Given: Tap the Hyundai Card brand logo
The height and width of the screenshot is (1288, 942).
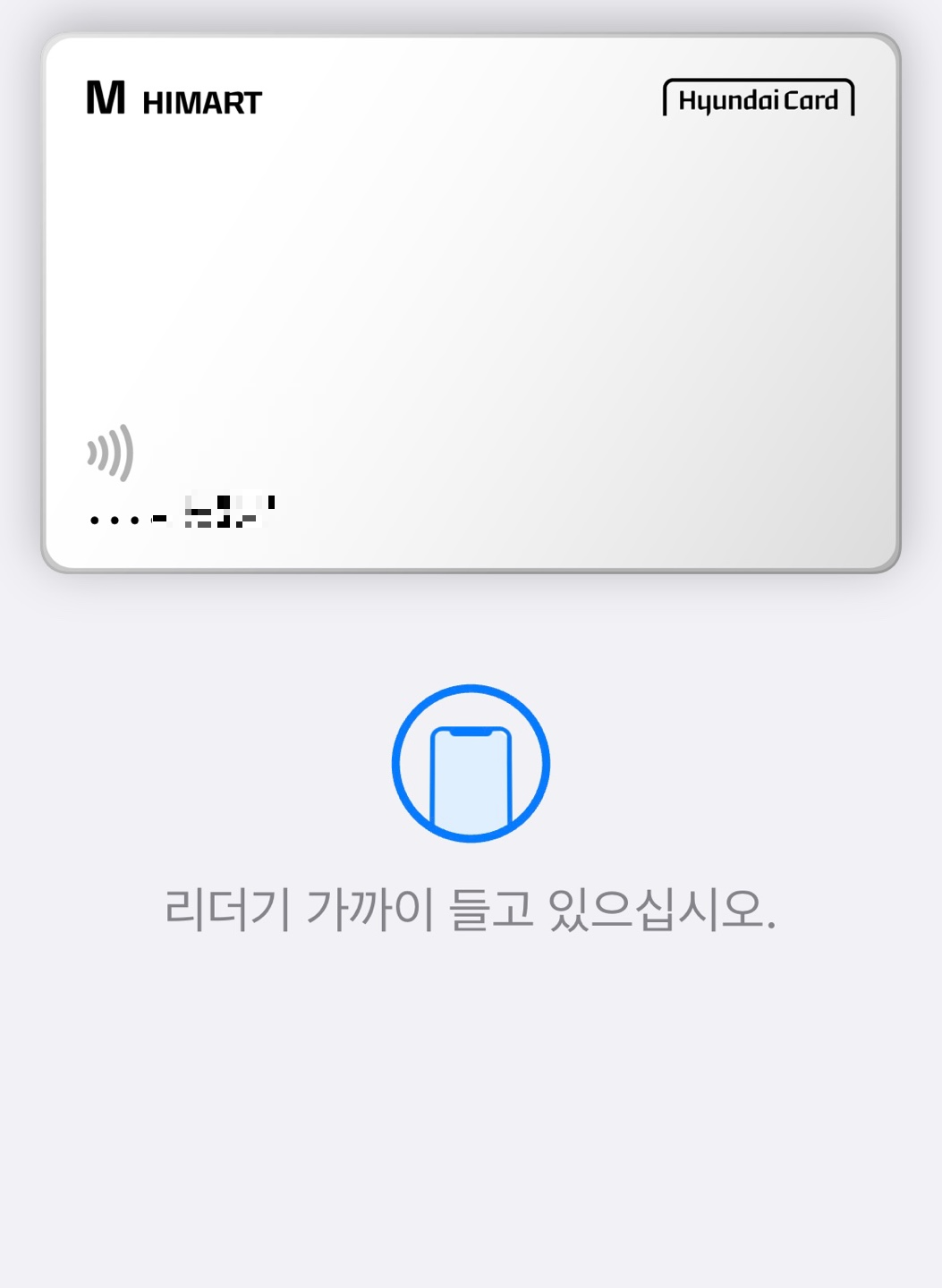Looking at the screenshot, I should click(x=759, y=100).
